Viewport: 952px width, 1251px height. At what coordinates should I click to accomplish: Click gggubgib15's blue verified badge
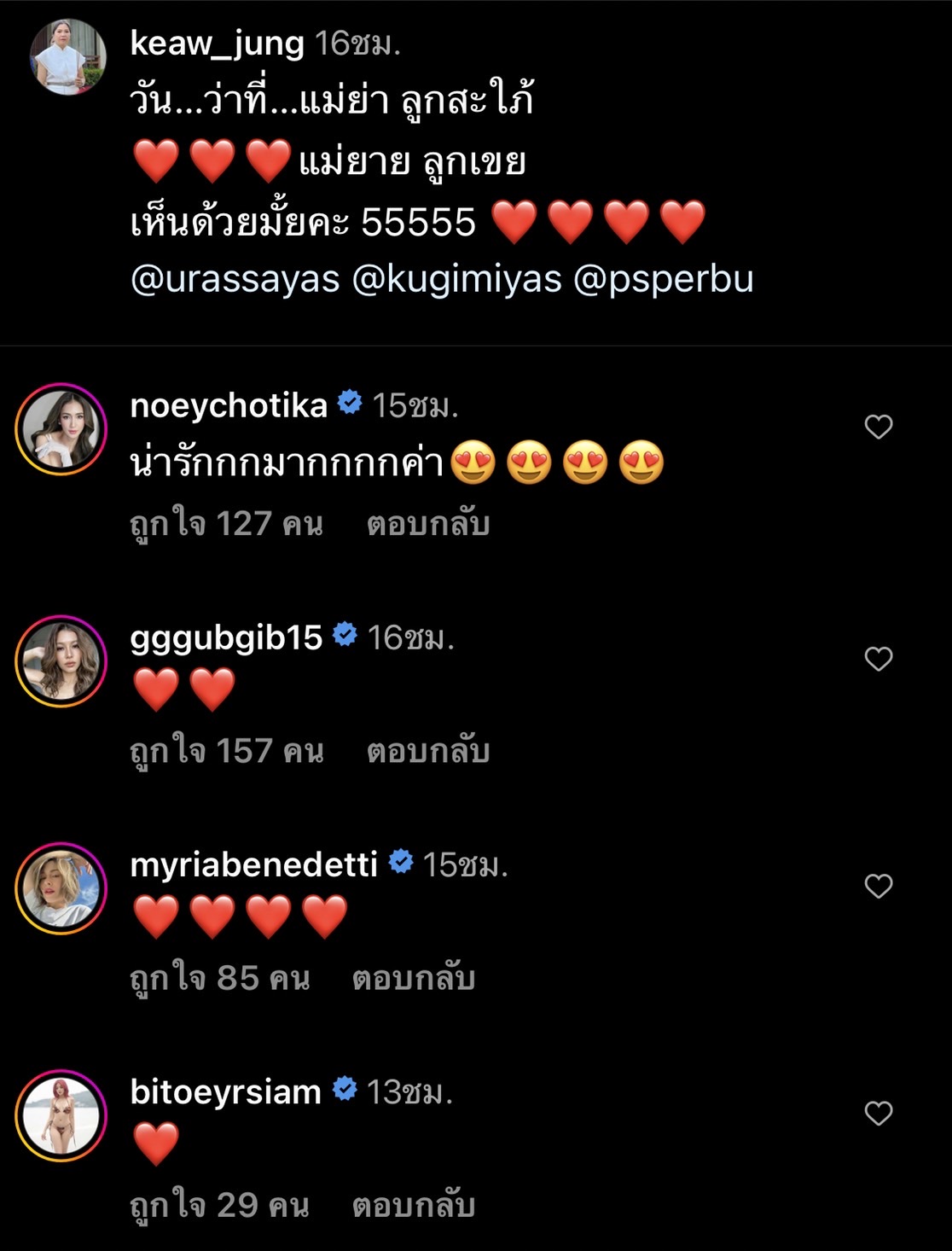[344, 633]
